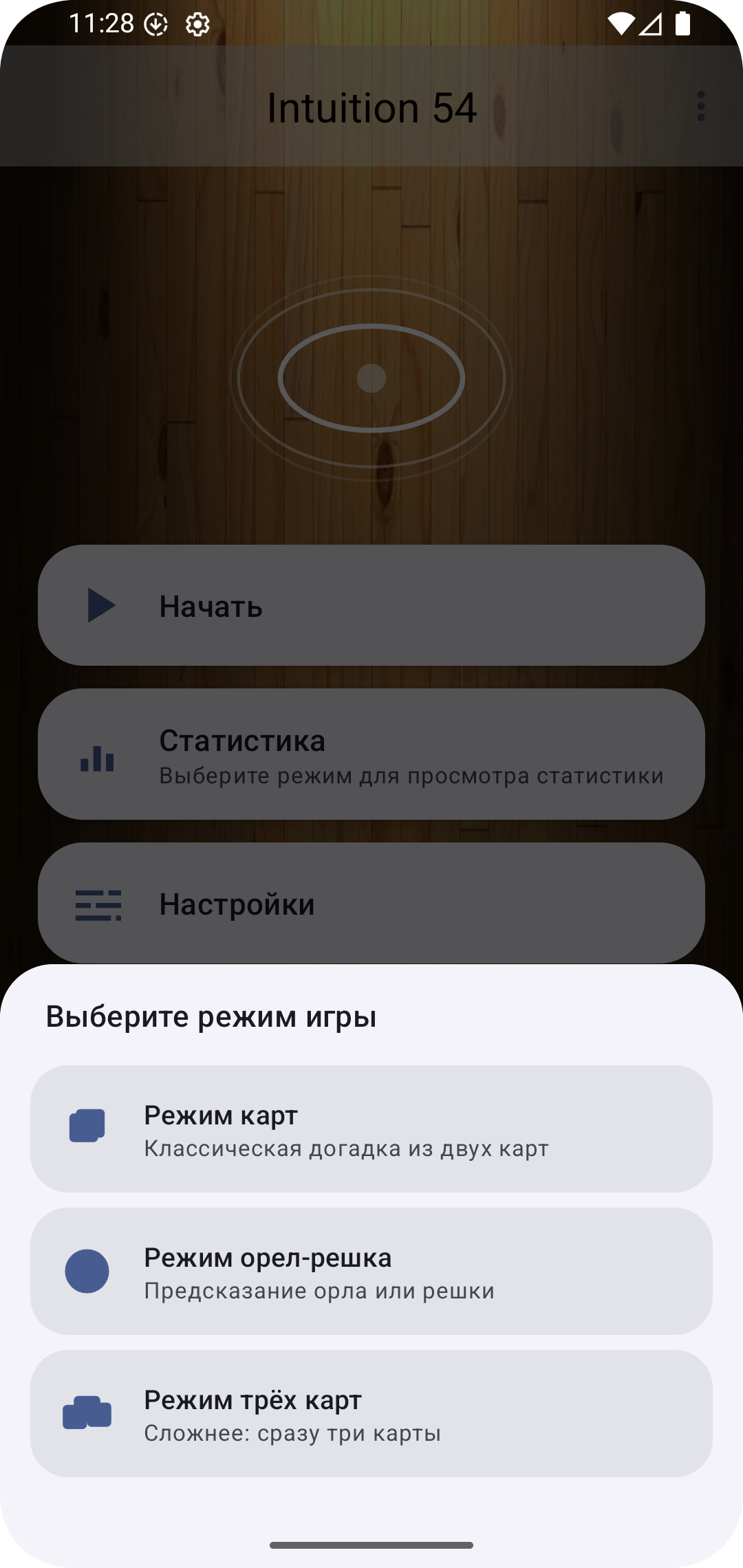Open the Статистика screen
Screen dimensions: 743x1568
(x=371, y=754)
